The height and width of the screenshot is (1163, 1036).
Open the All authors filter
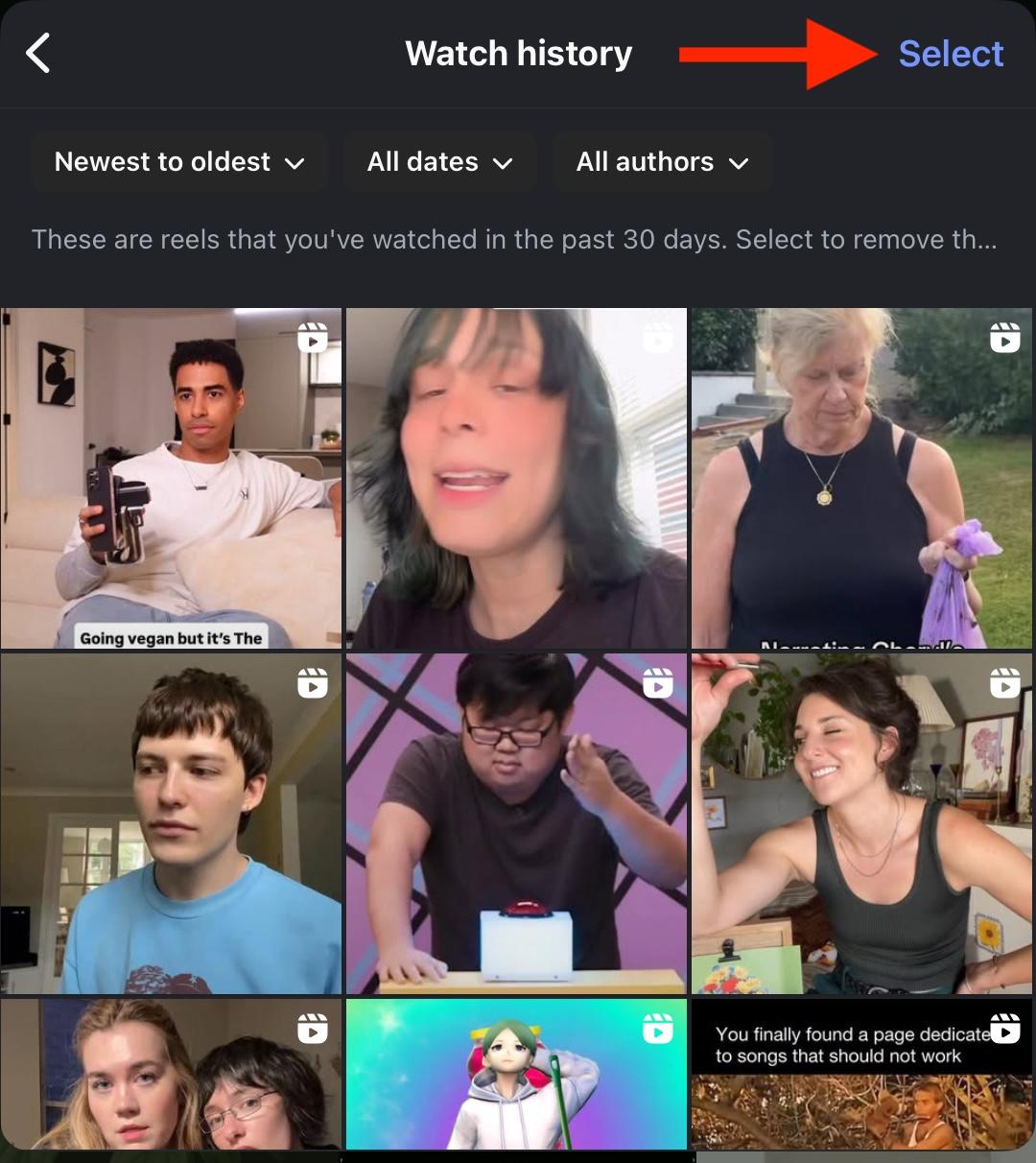(662, 162)
